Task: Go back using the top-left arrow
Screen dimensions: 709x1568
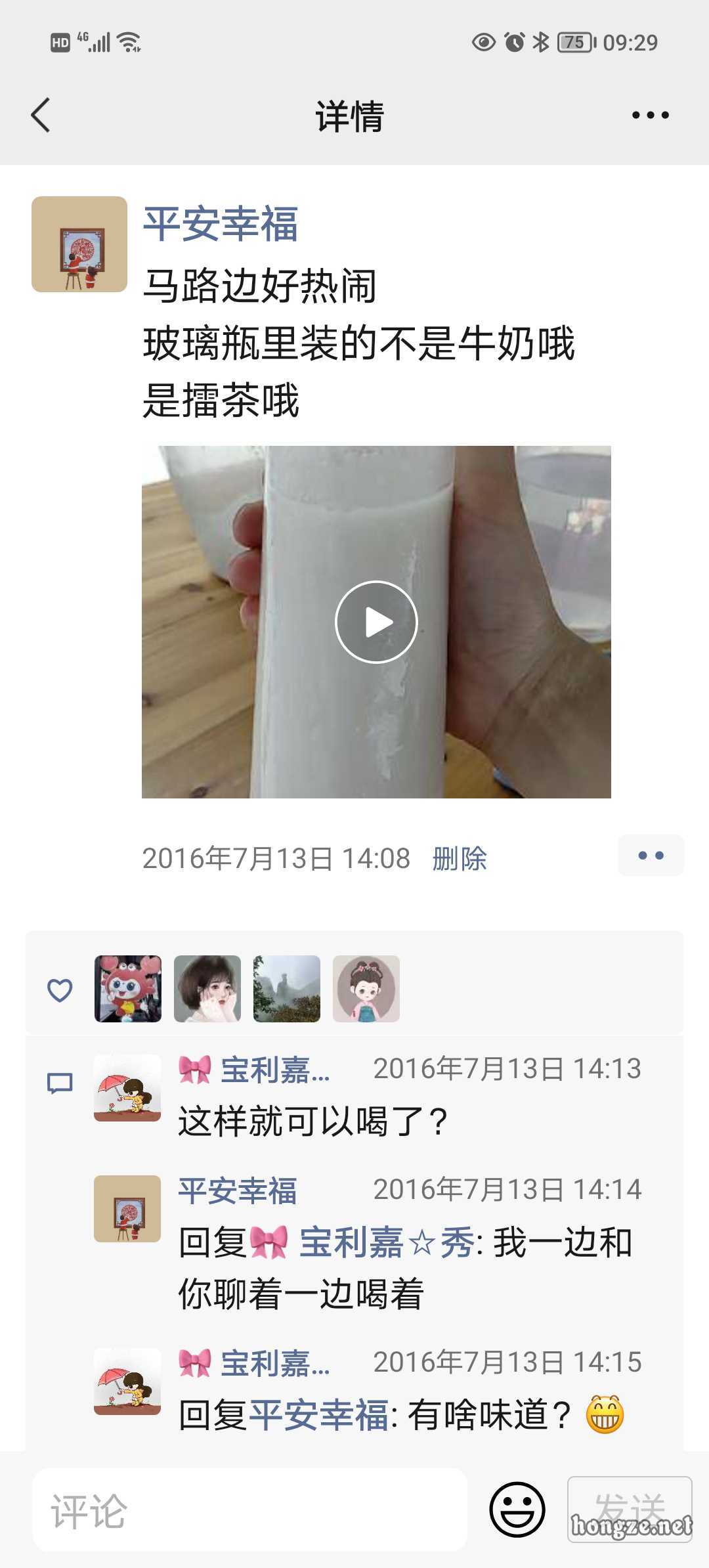Action: tap(41, 116)
